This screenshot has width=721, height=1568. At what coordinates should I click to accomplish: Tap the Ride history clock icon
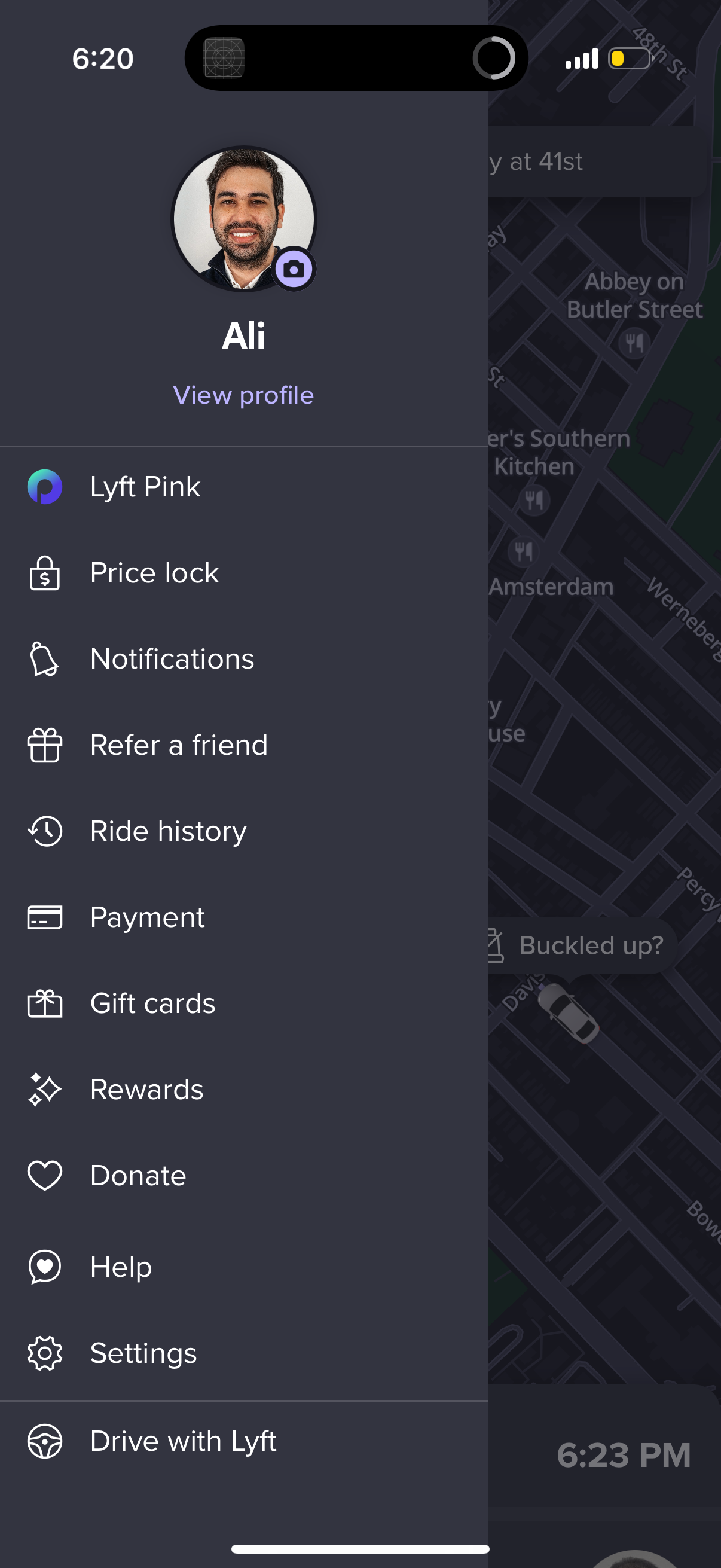click(44, 832)
